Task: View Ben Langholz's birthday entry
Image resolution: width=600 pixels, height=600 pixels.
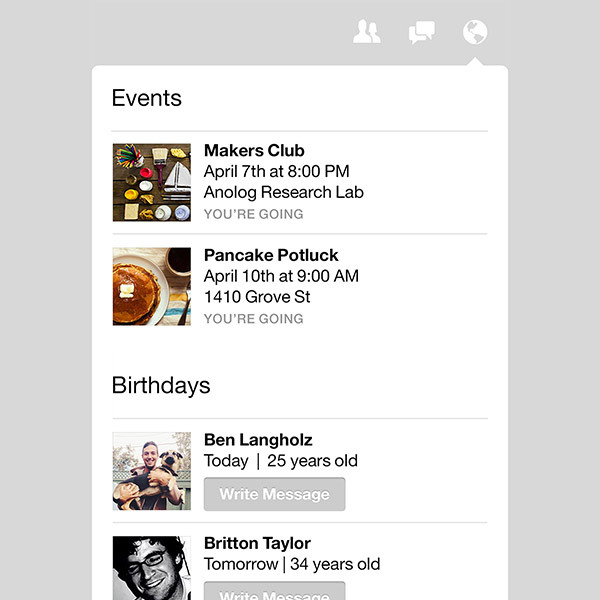Action: [258, 440]
